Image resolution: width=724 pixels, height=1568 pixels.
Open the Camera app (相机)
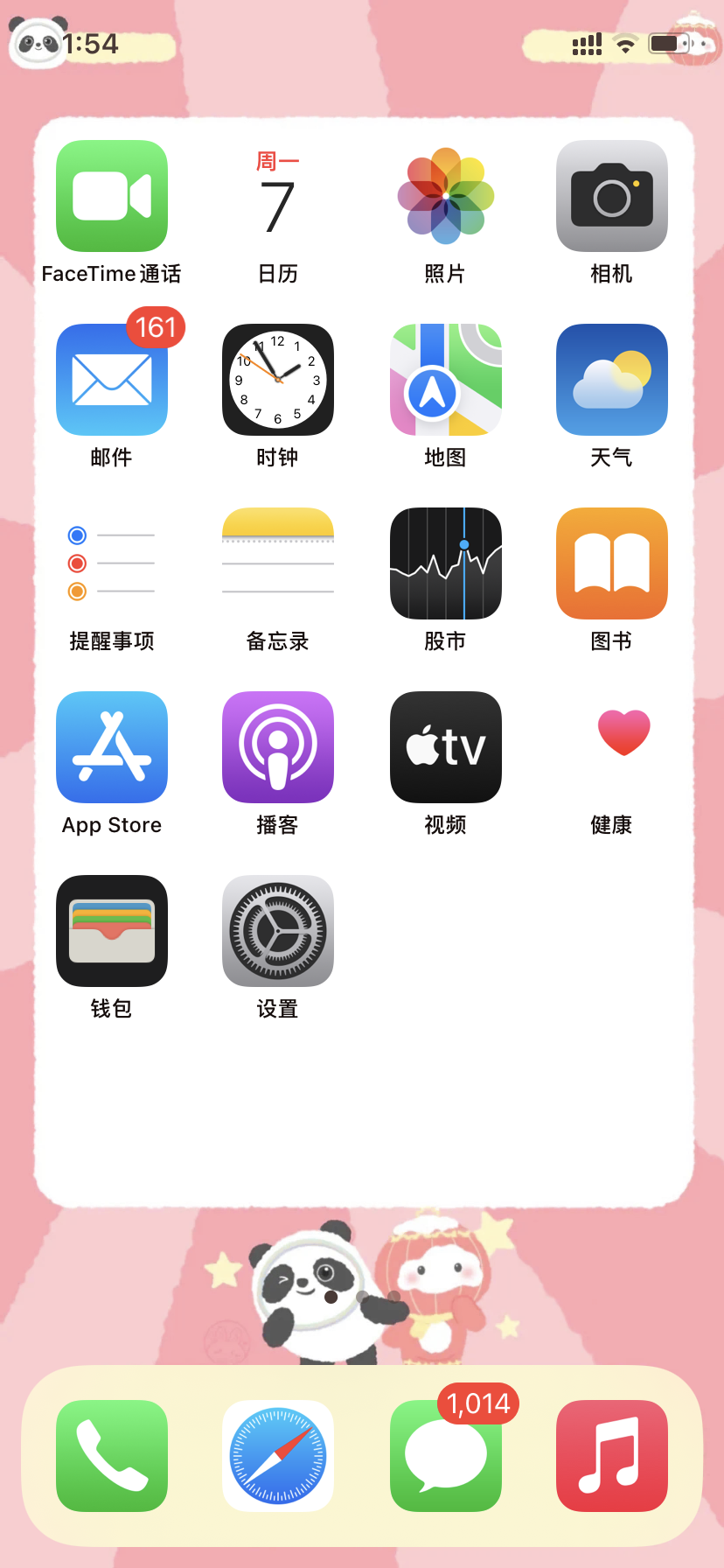(x=612, y=196)
